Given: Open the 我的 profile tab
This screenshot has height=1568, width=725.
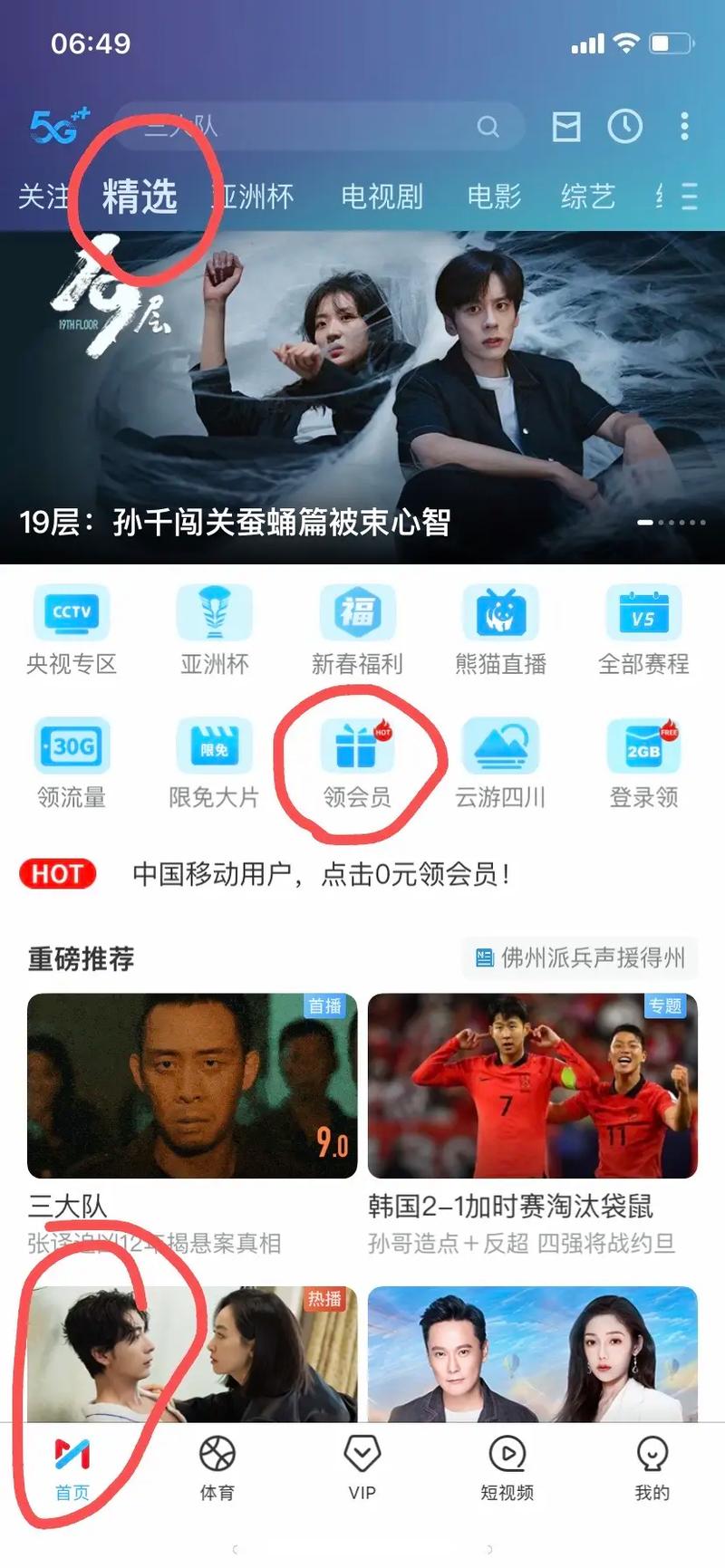Looking at the screenshot, I should tap(652, 1468).
